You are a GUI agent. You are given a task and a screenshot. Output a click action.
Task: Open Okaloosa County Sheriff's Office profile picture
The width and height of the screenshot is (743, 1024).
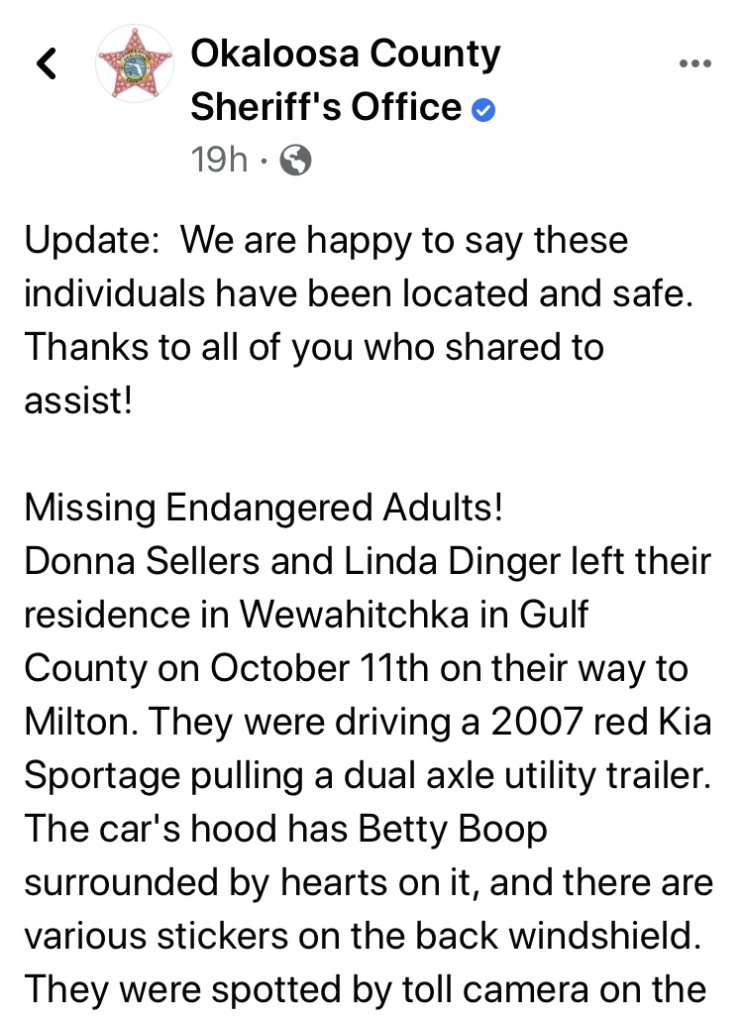[133, 64]
